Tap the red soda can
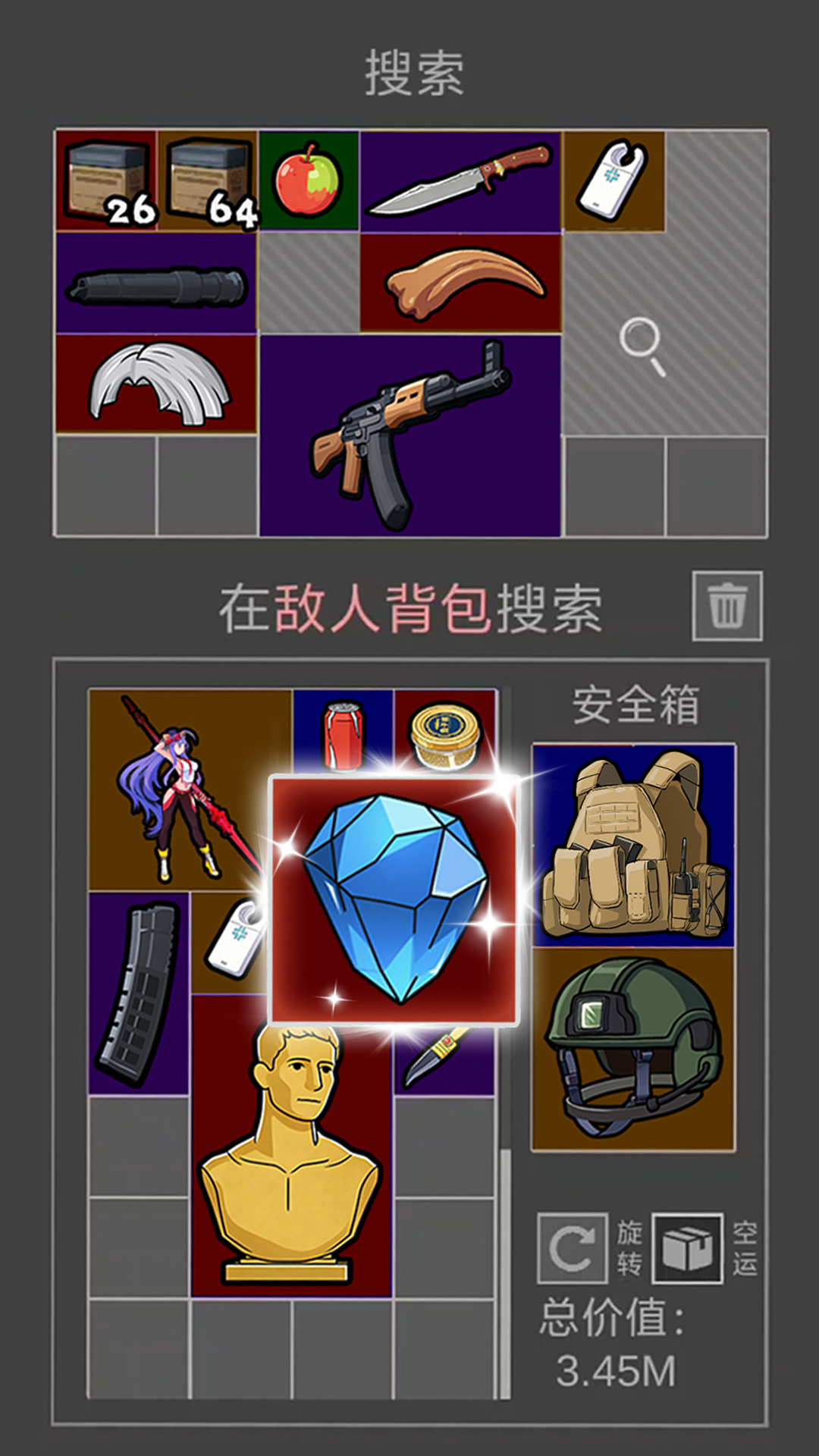The image size is (819, 1456). 343,732
